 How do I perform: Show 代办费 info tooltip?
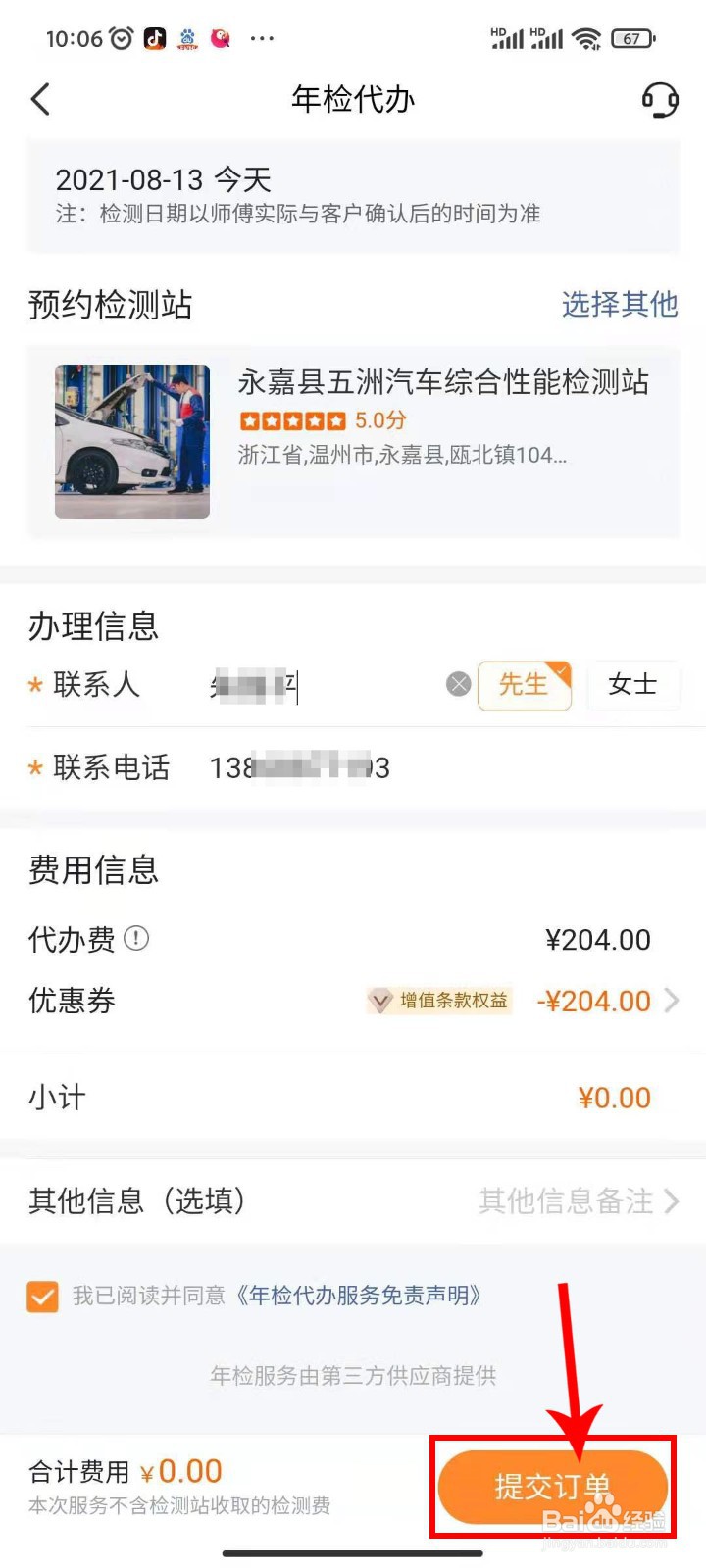point(136,939)
